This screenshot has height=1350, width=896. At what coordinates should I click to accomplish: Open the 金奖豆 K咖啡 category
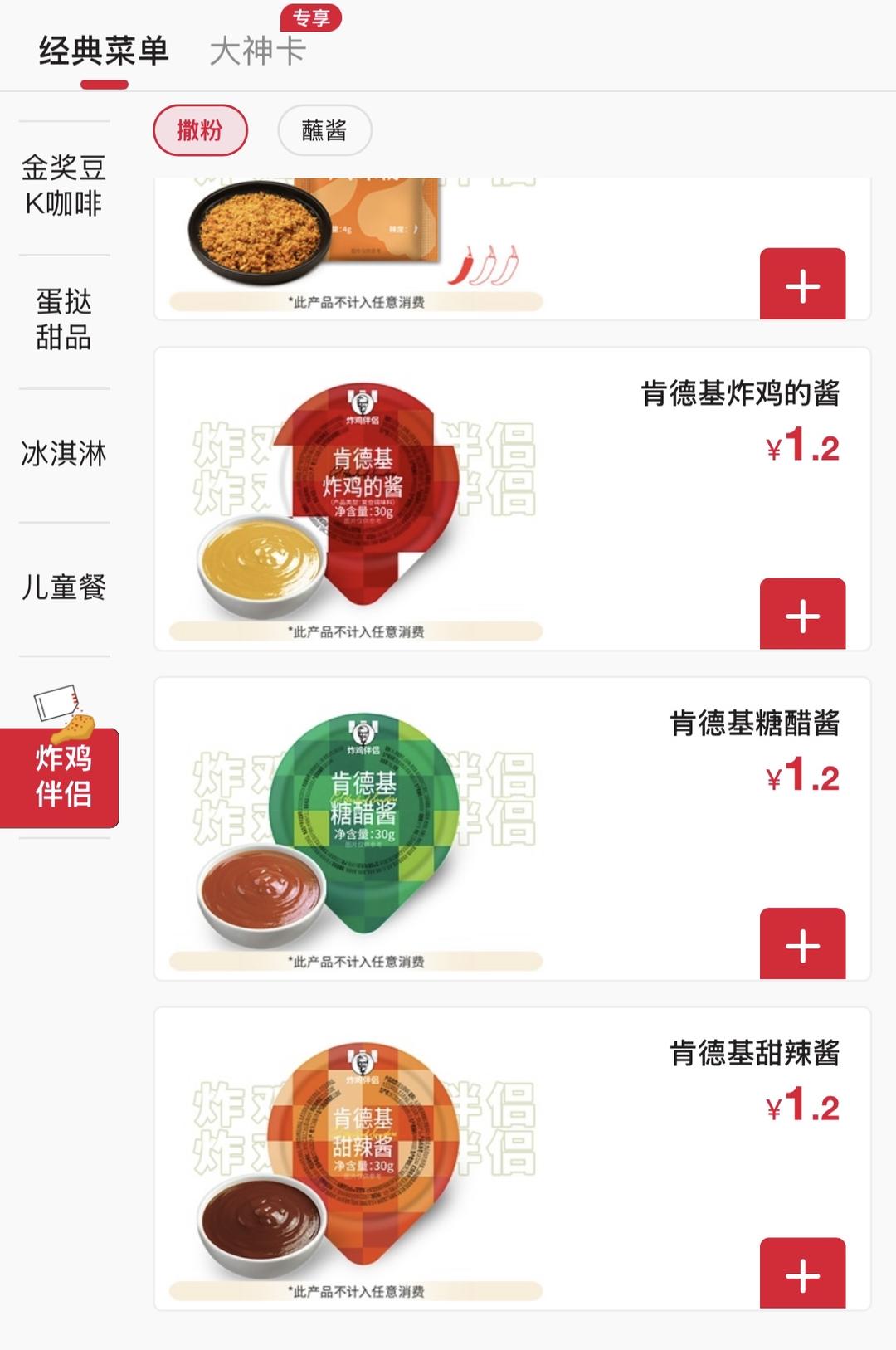[64, 186]
